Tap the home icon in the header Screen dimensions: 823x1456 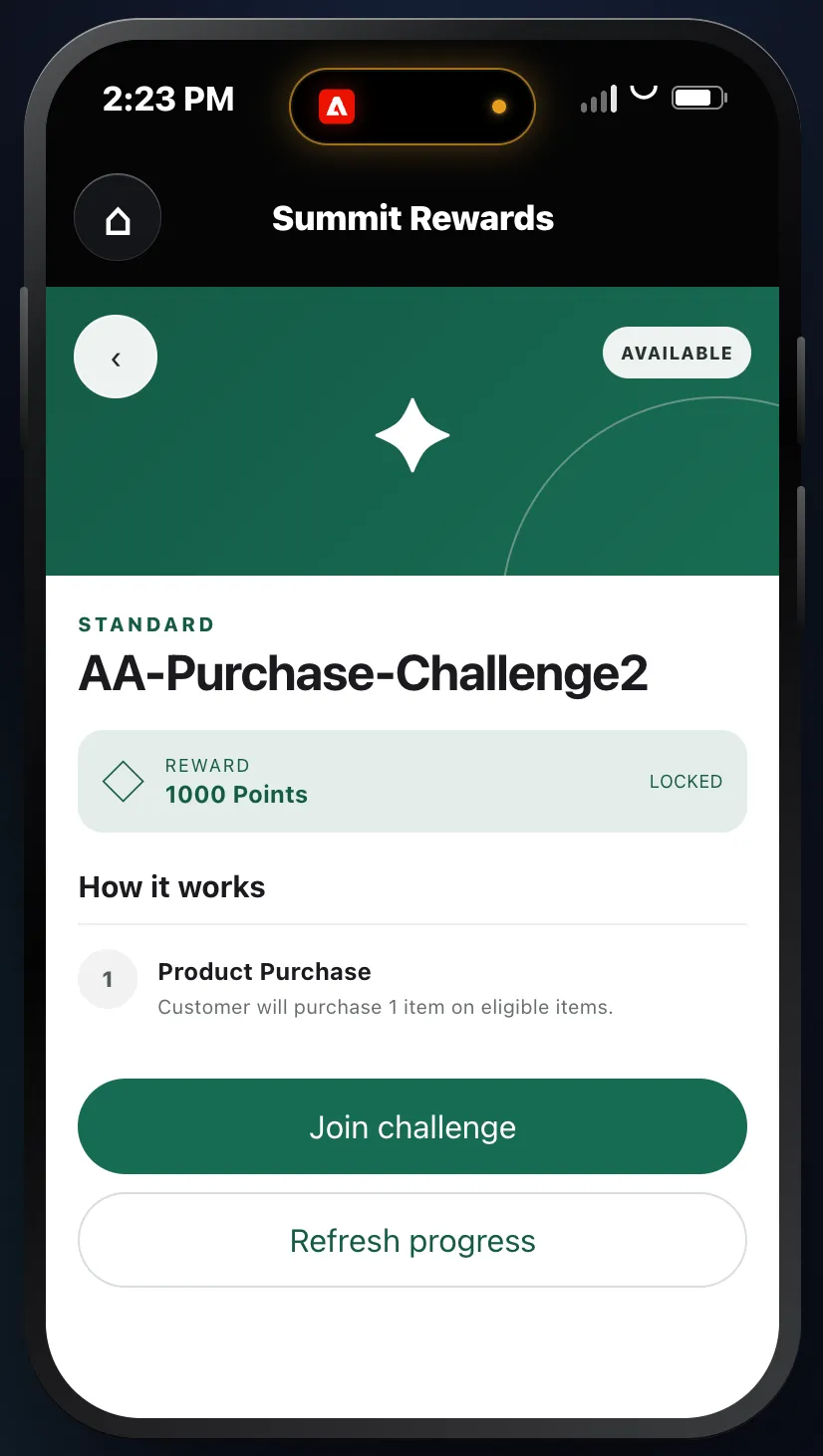click(x=118, y=218)
